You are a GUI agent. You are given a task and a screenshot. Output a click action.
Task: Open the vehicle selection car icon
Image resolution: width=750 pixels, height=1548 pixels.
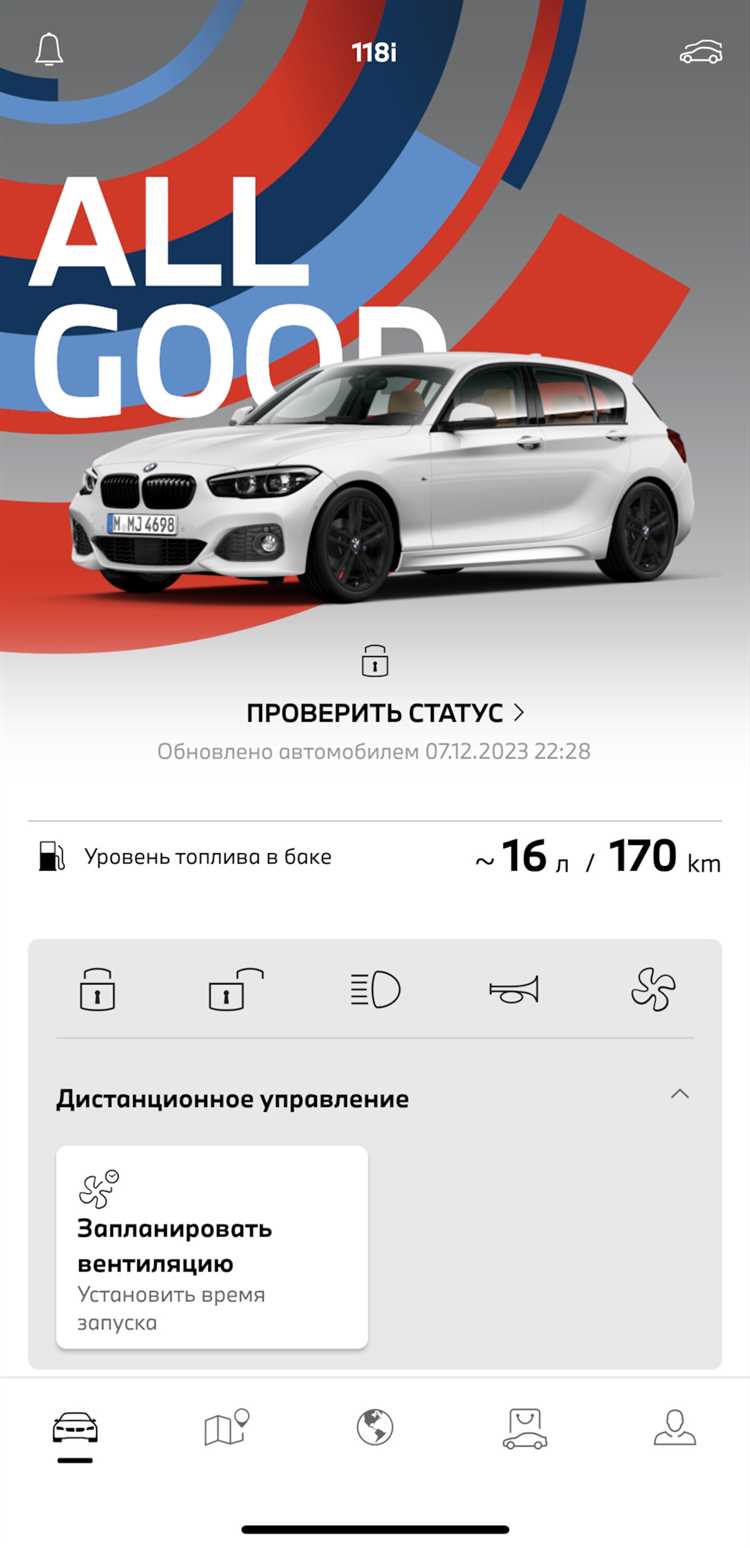[x=700, y=52]
